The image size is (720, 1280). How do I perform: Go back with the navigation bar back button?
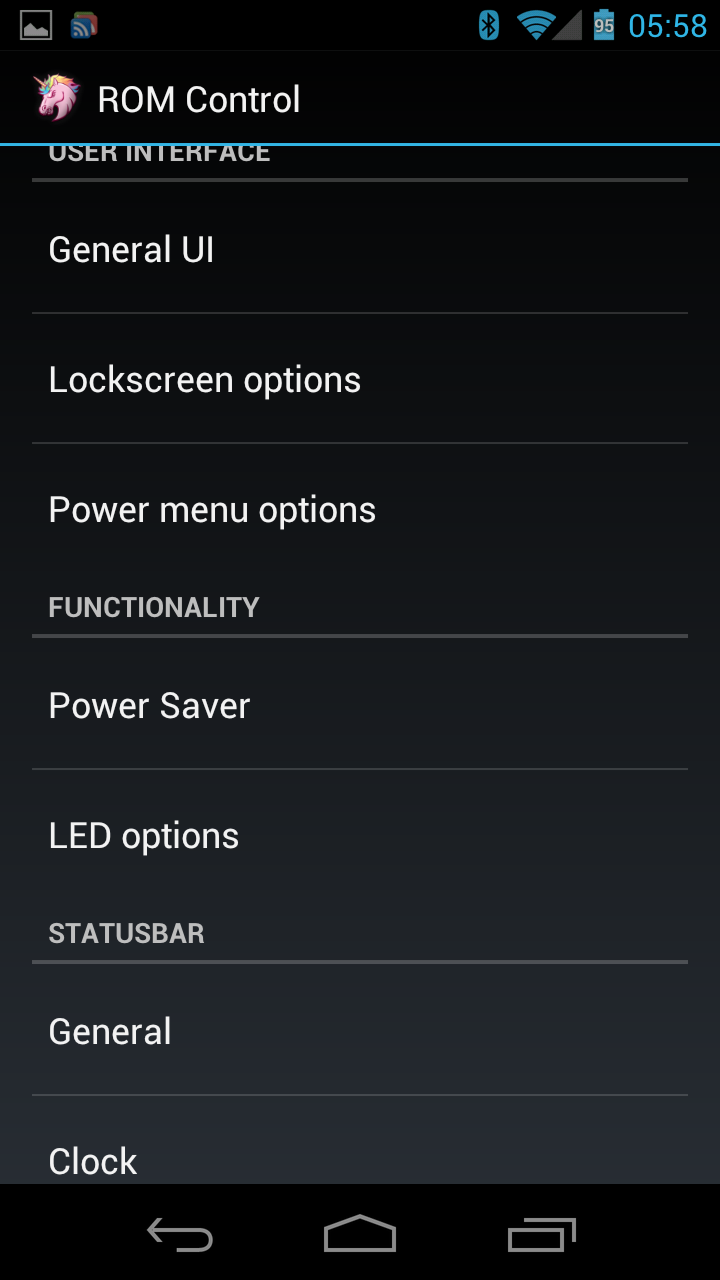(x=180, y=1234)
